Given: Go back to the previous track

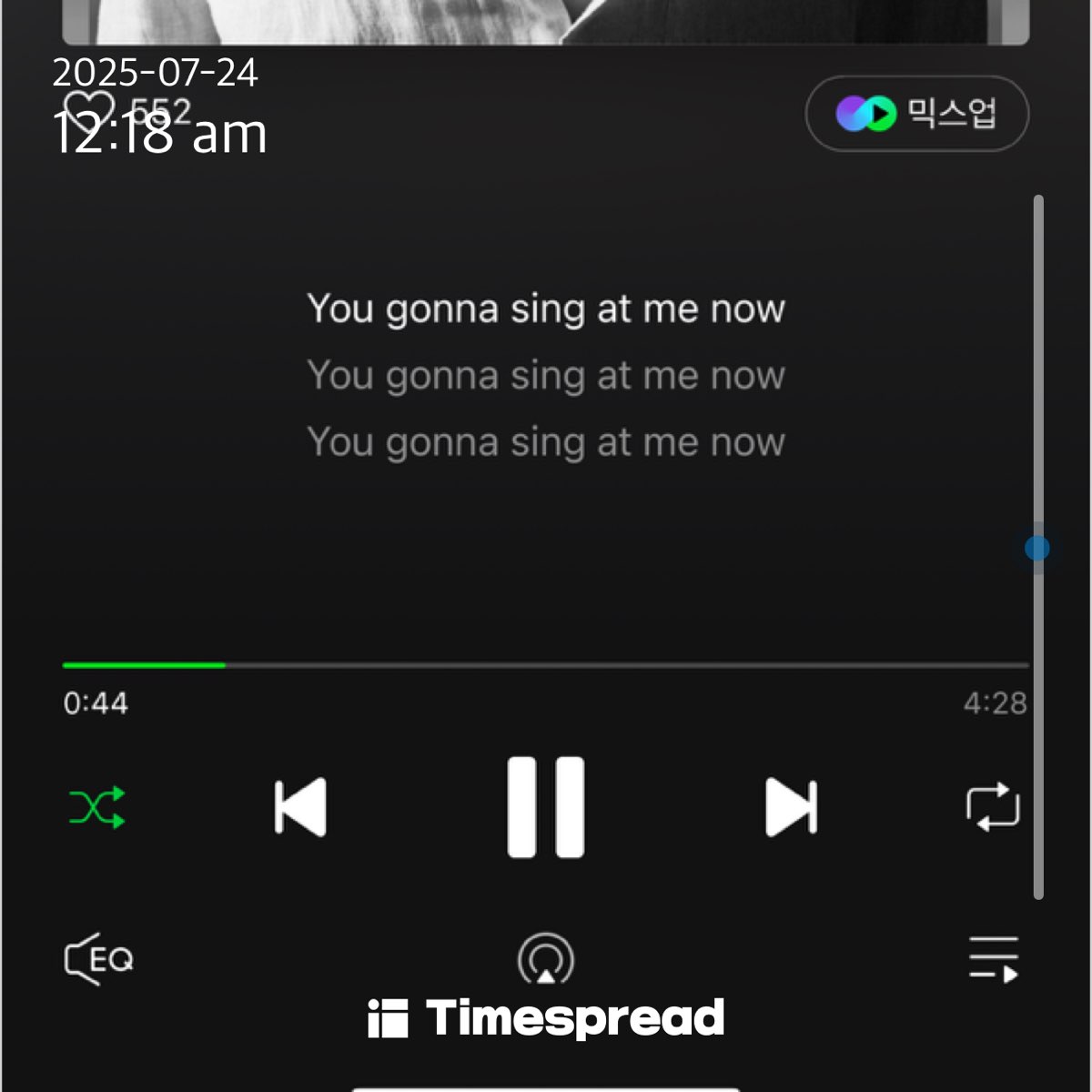Looking at the screenshot, I should point(300,806).
